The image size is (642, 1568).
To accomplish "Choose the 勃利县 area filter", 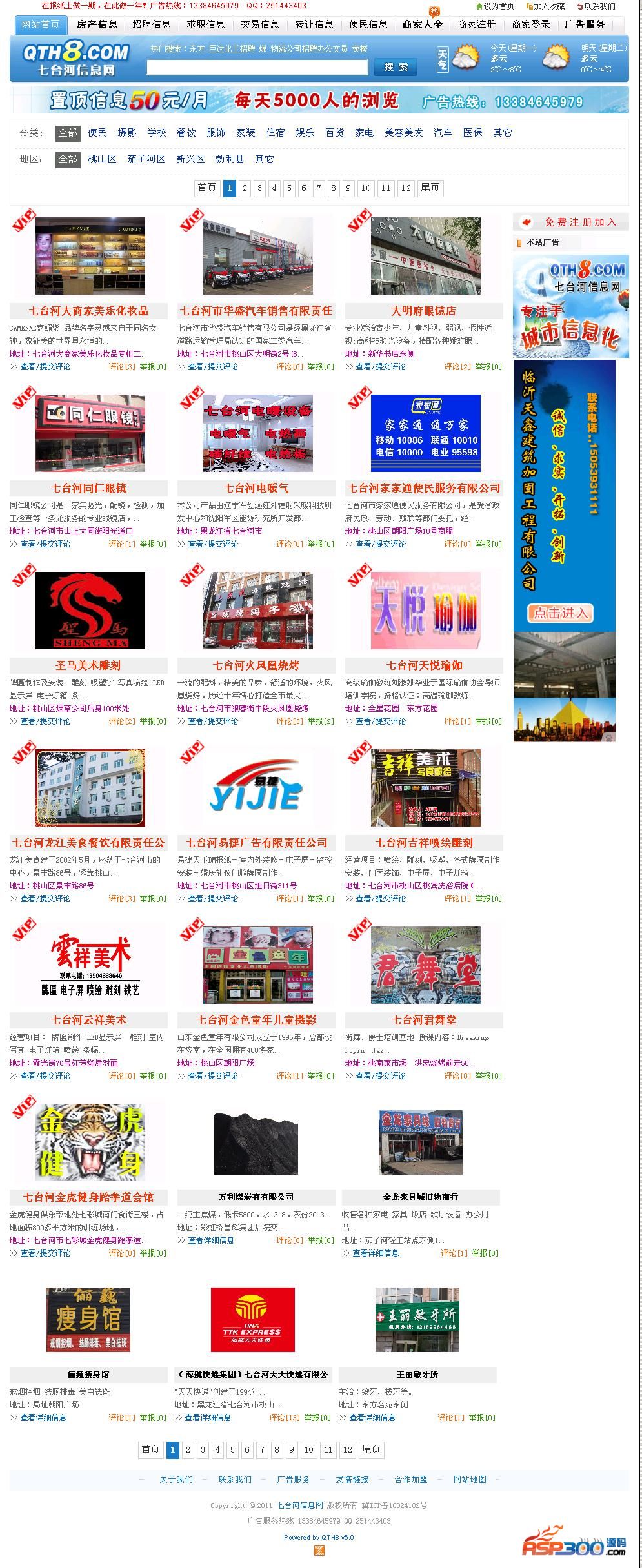I will click(230, 159).
